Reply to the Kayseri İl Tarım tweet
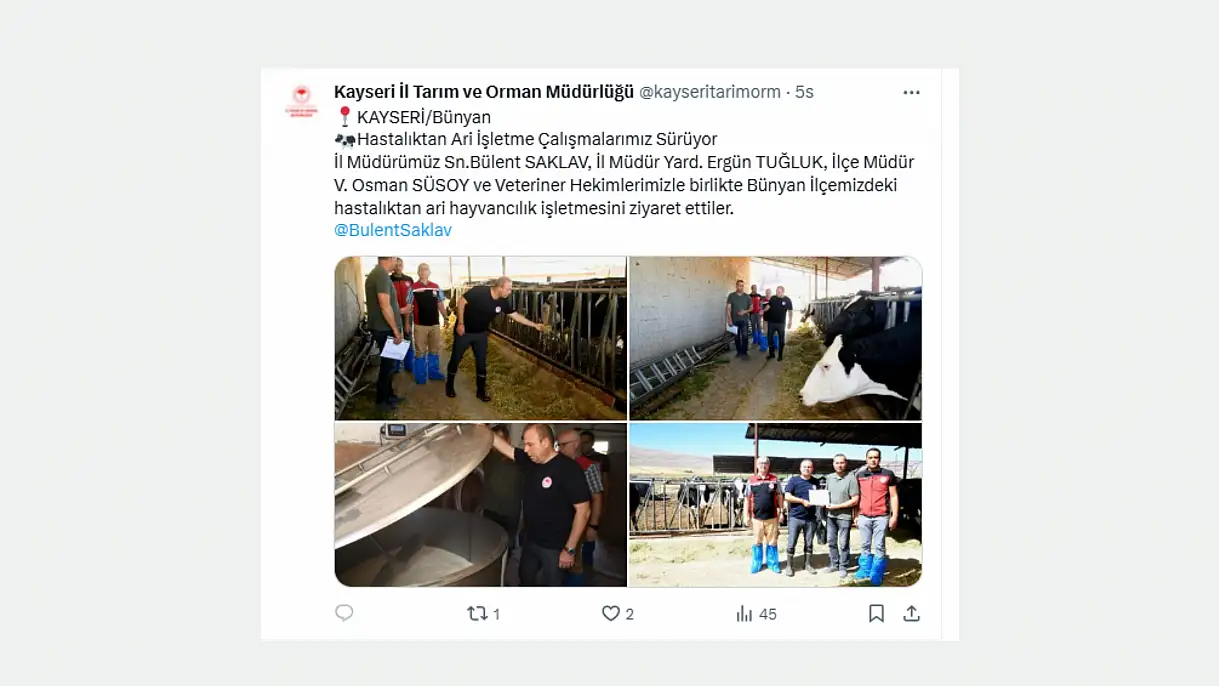The image size is (1219, 686). click(x=344, y=613)
